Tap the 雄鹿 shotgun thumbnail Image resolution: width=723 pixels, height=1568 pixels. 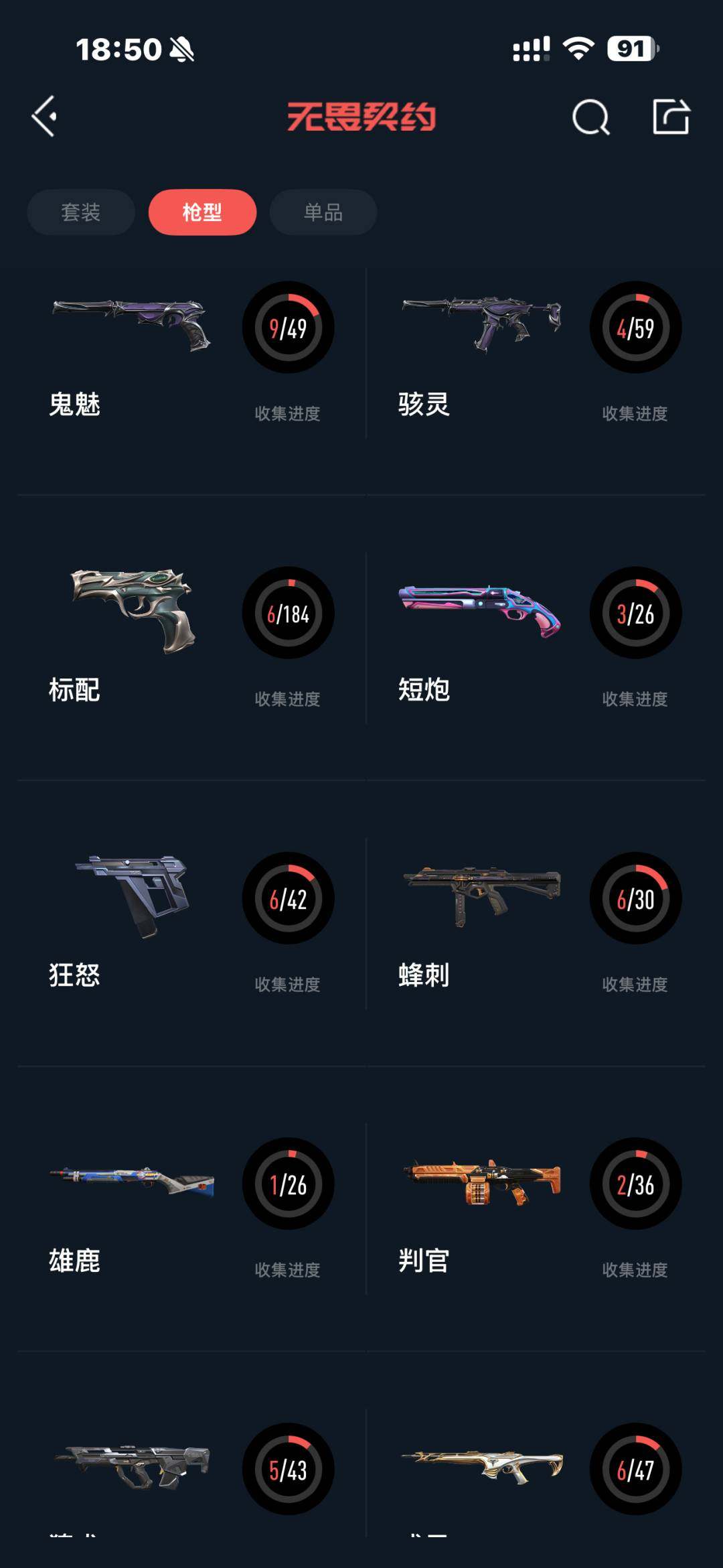click(131, 1182)
